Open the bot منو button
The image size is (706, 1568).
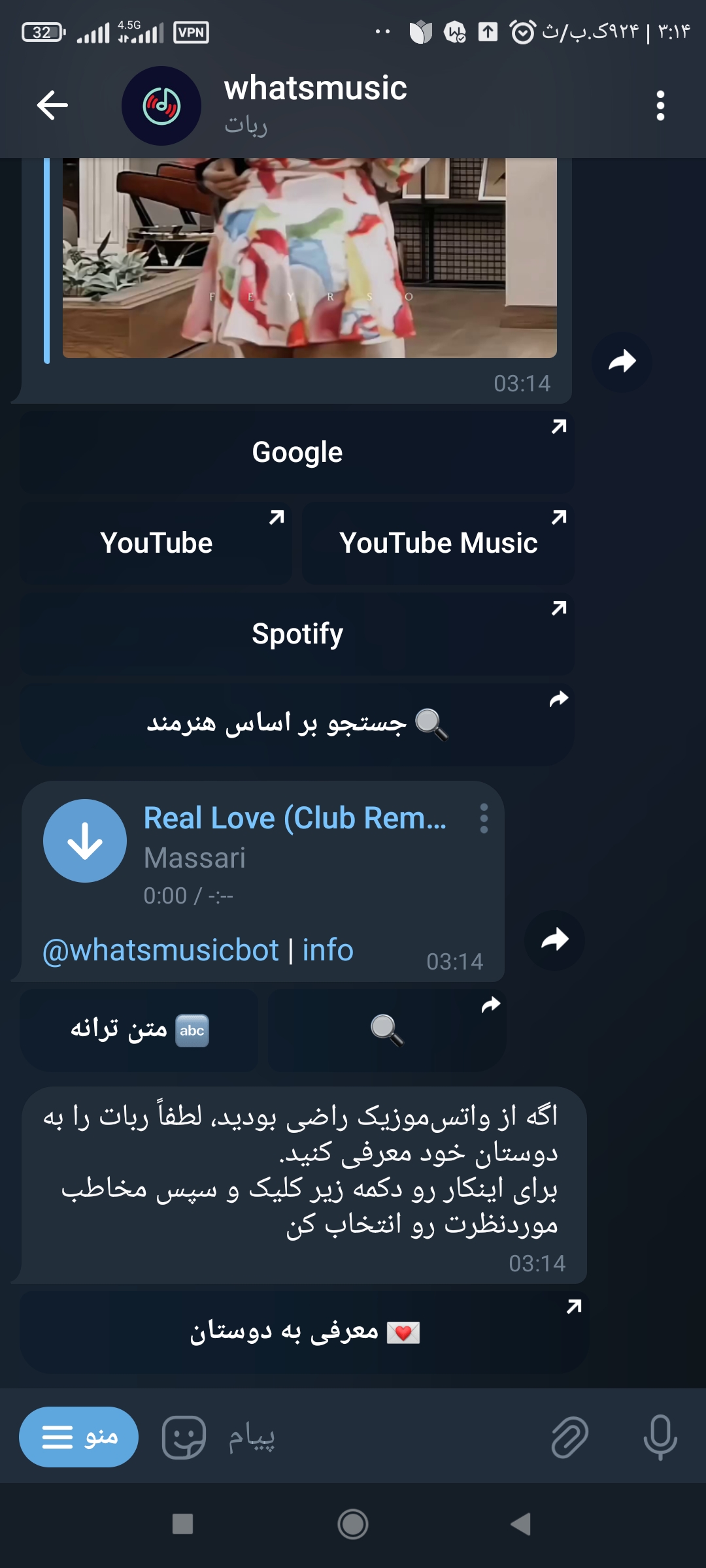78,1437
